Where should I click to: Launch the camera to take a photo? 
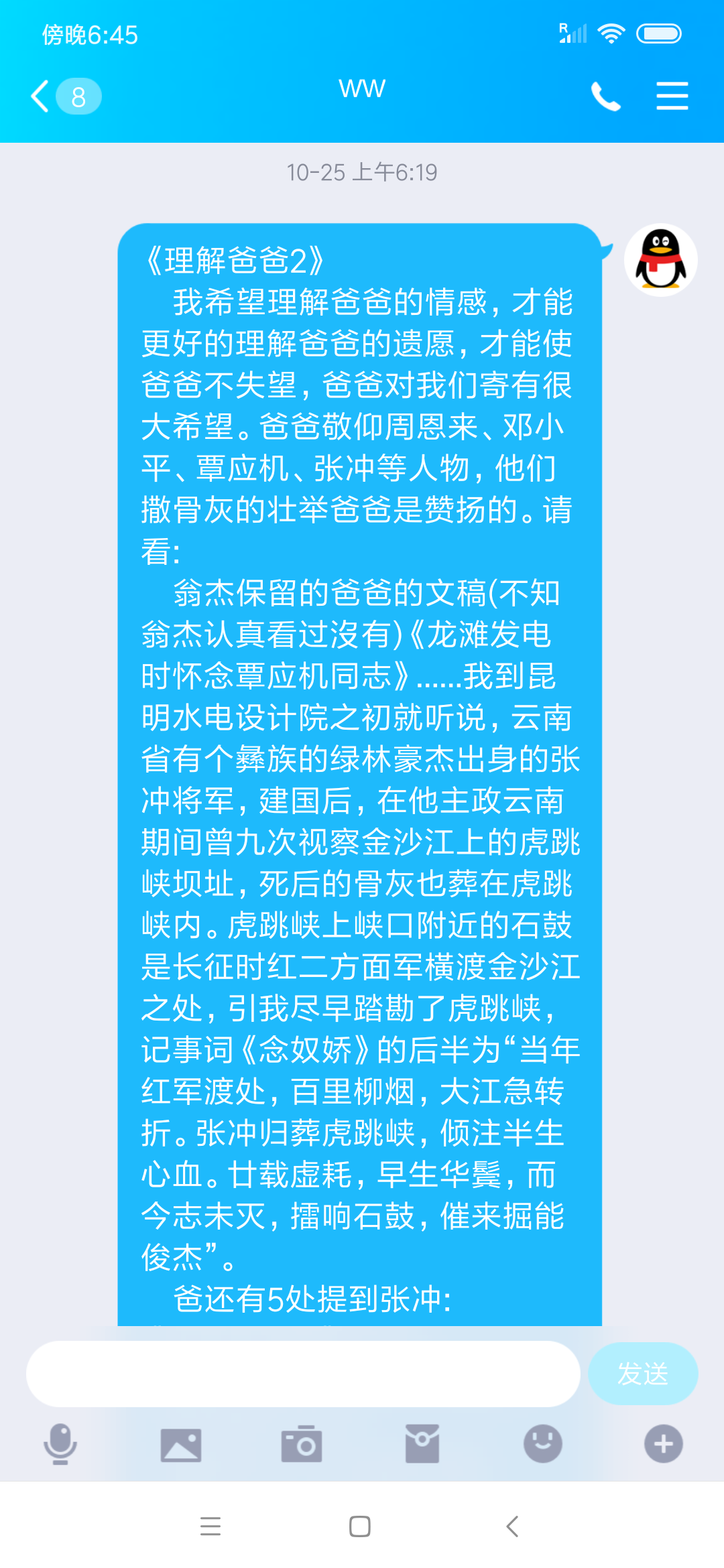pyautogui.click(x=302, y=1443)
